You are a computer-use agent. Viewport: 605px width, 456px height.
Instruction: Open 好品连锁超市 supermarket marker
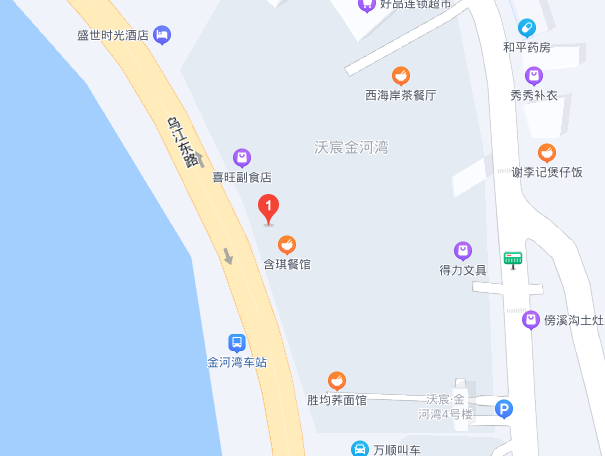367,5
